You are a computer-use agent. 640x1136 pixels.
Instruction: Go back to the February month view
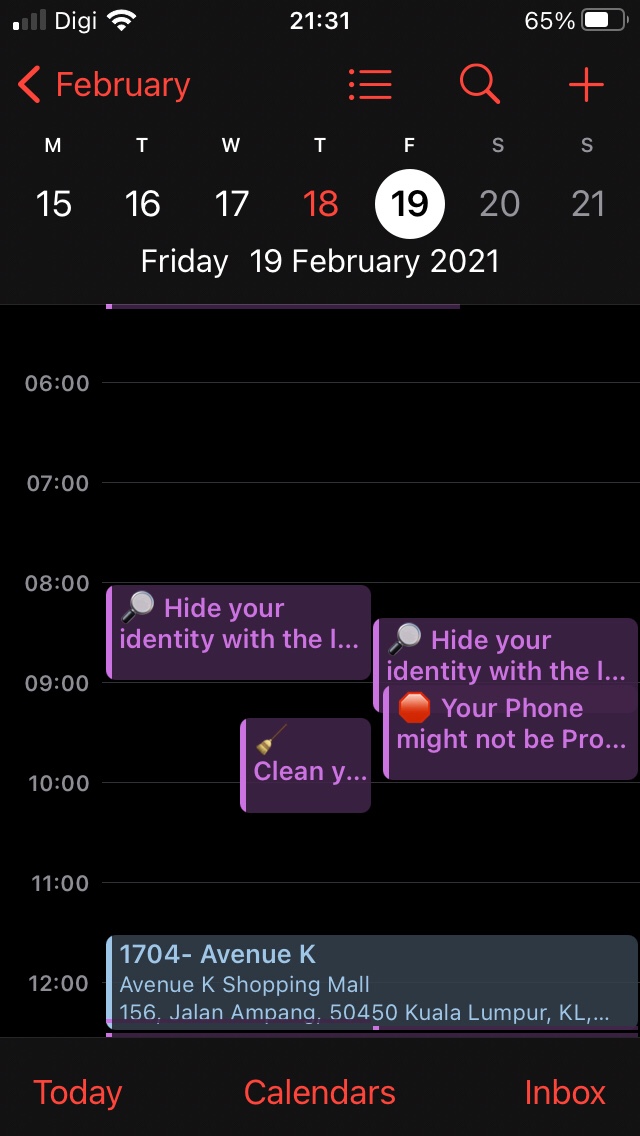click(x=104, y=85)
